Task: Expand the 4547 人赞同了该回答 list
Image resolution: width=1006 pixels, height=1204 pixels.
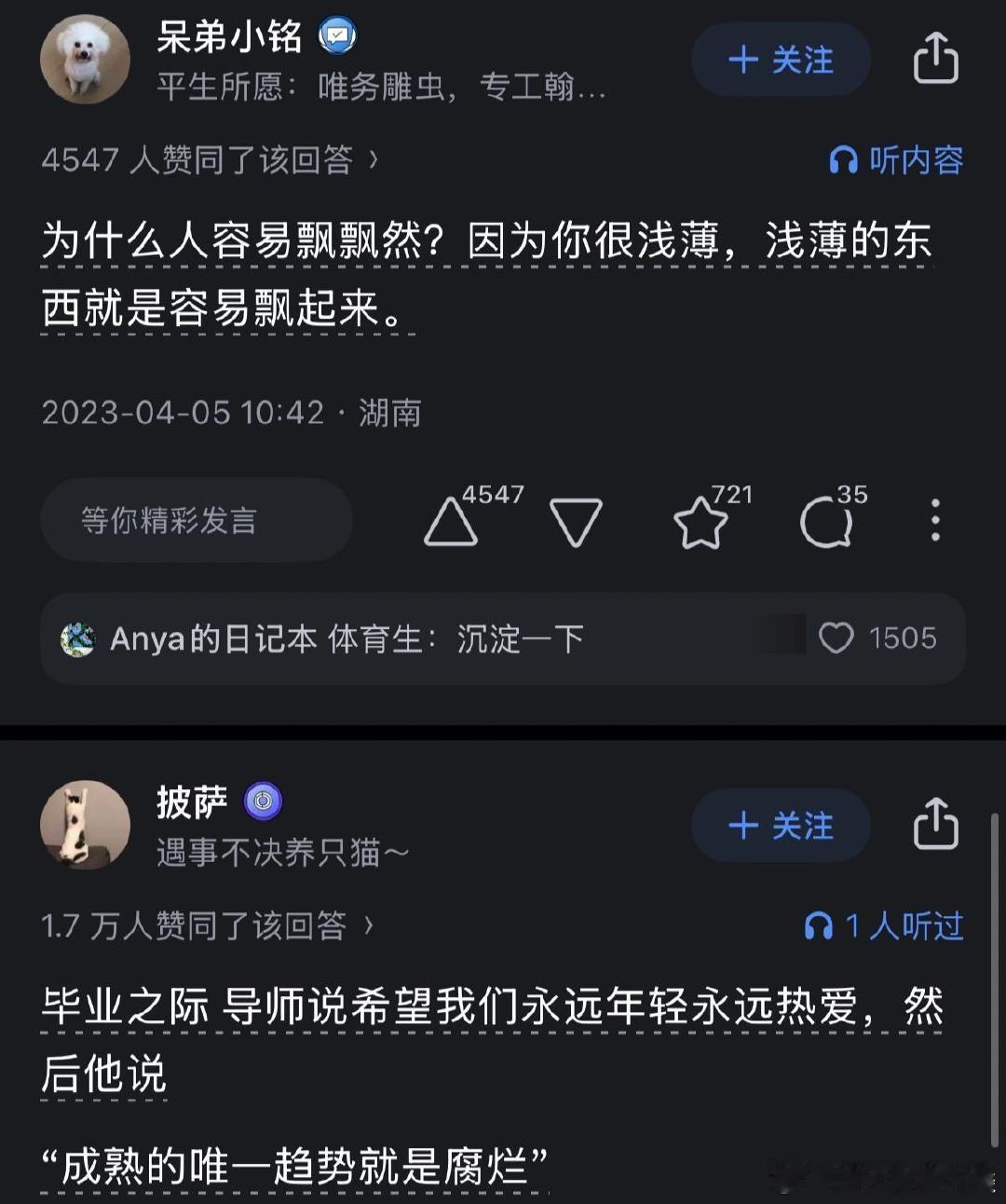Action: (210, 160)
